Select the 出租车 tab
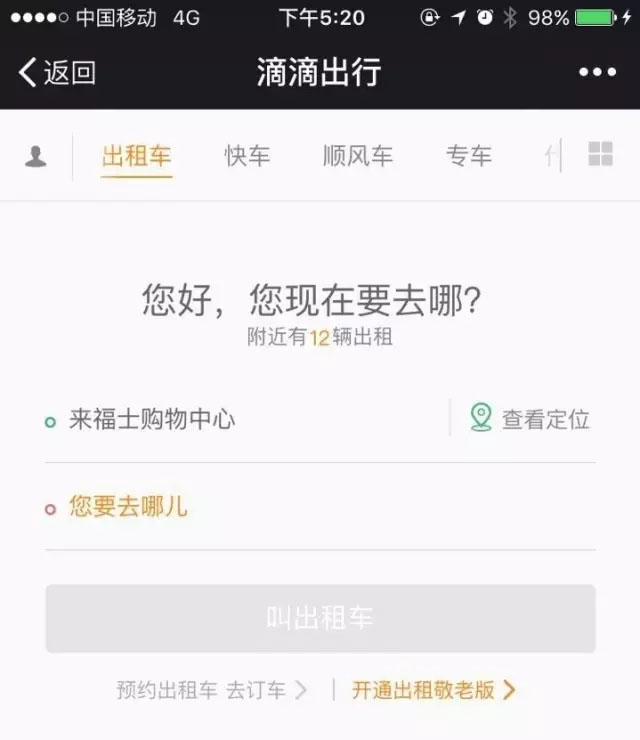 coord(137,156)
